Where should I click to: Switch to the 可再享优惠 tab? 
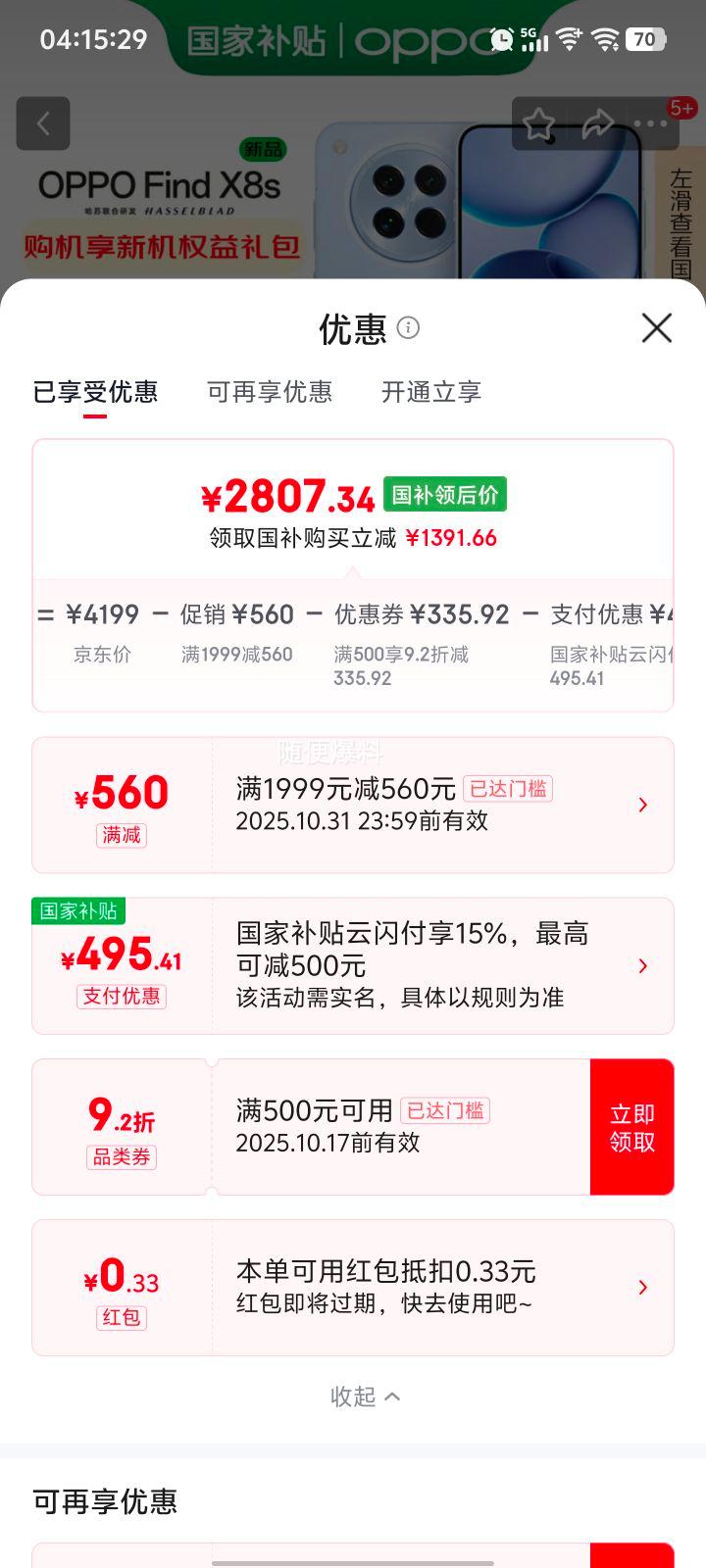(270, 392)
